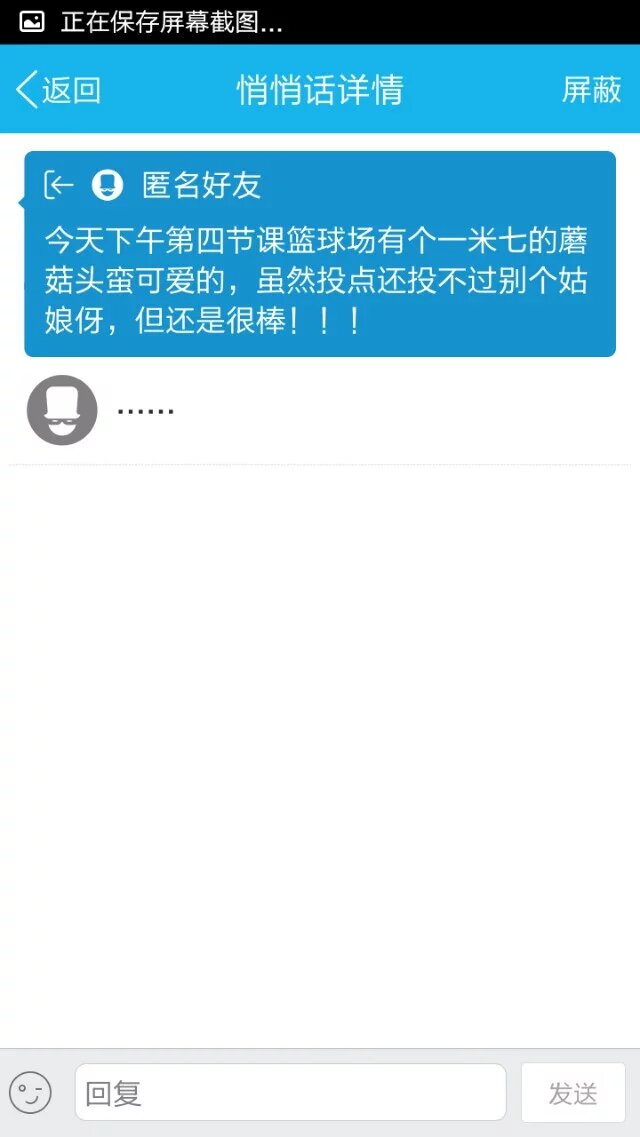Focus the 回复 reply text field
Viewport: 640px width, 1137px height.
290,1093
